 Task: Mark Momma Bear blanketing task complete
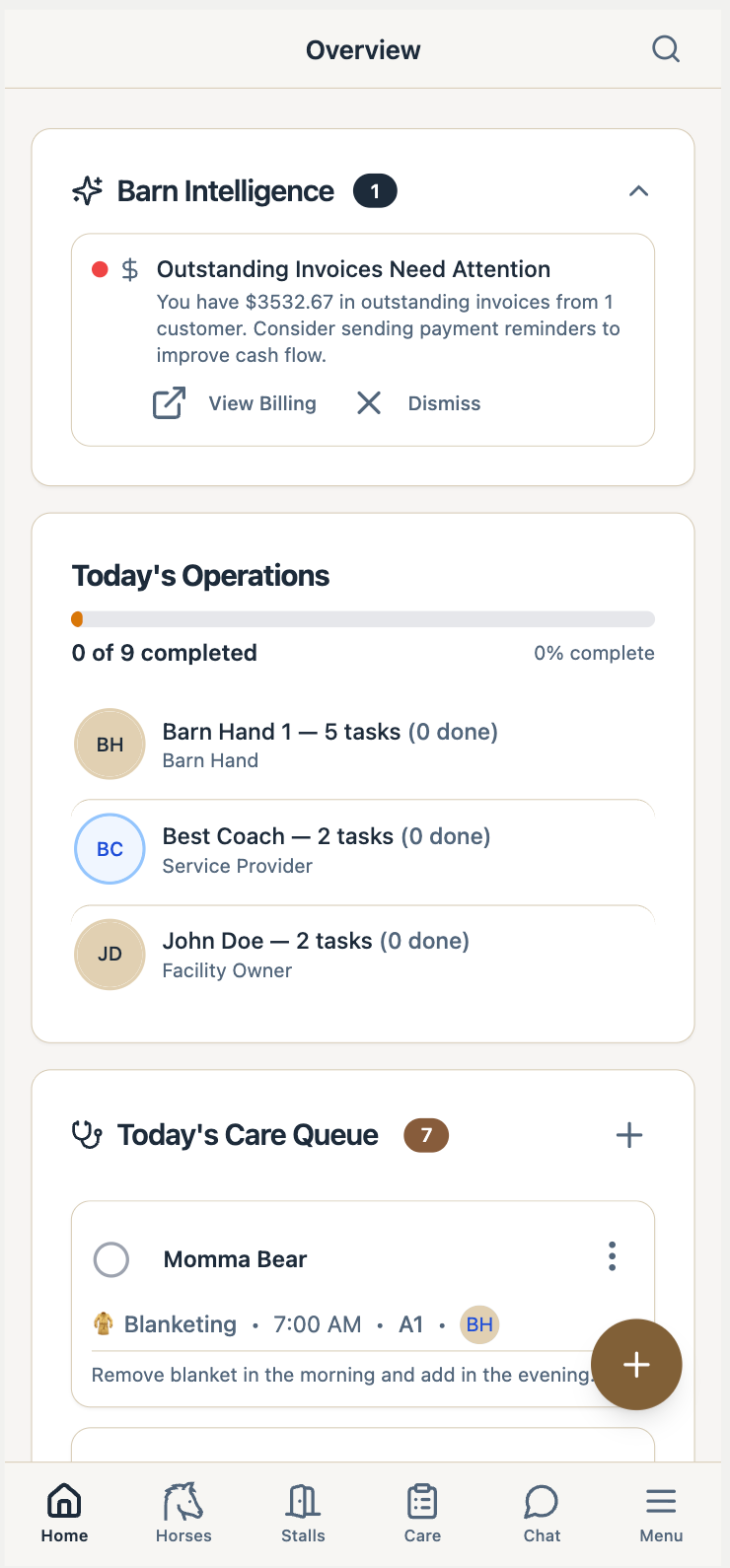tap(111, 1259)
